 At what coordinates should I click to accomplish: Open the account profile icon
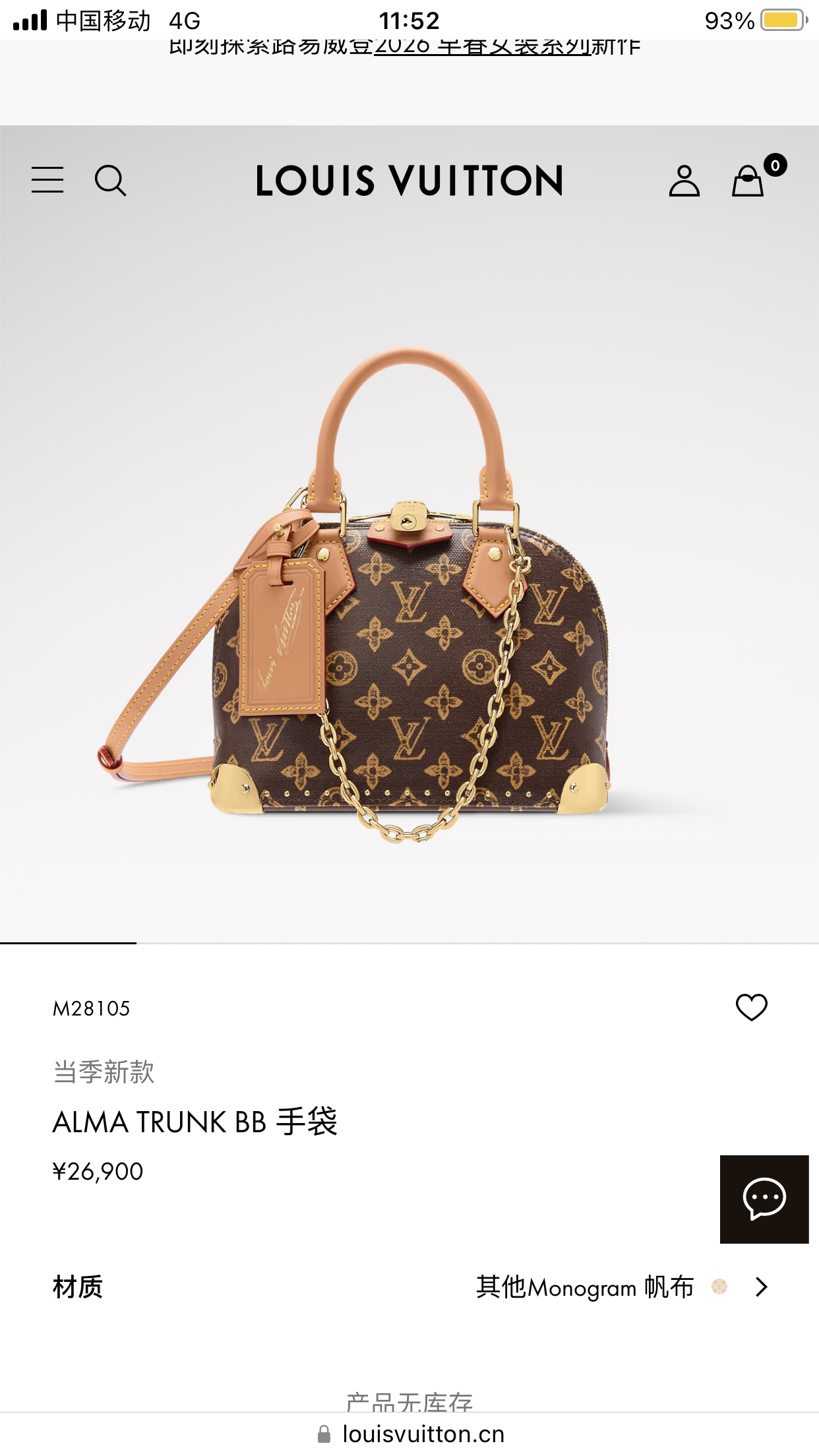tap(684, 181)
